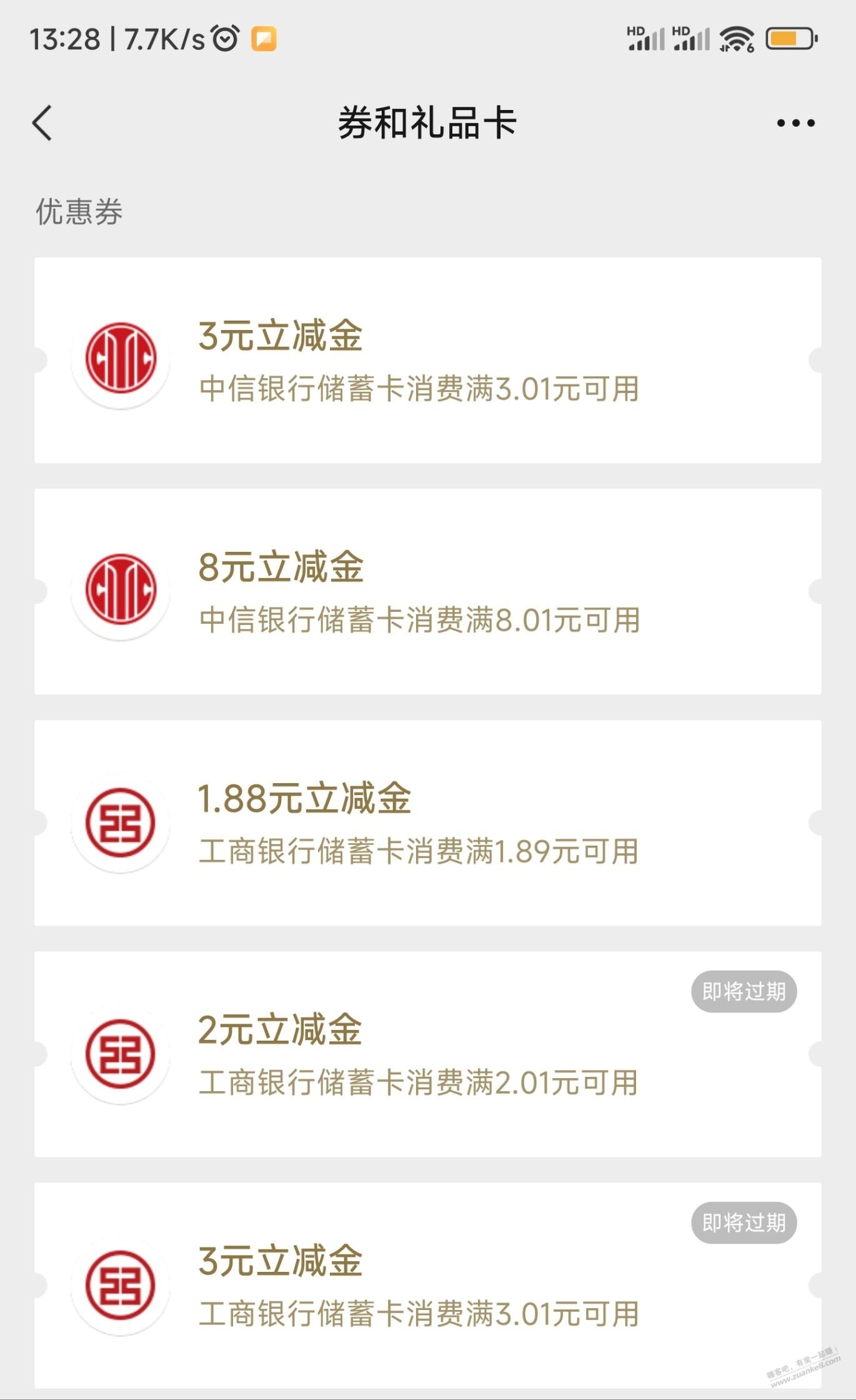Open the 中信银行 3元立减金 coupon

(428, 360)
